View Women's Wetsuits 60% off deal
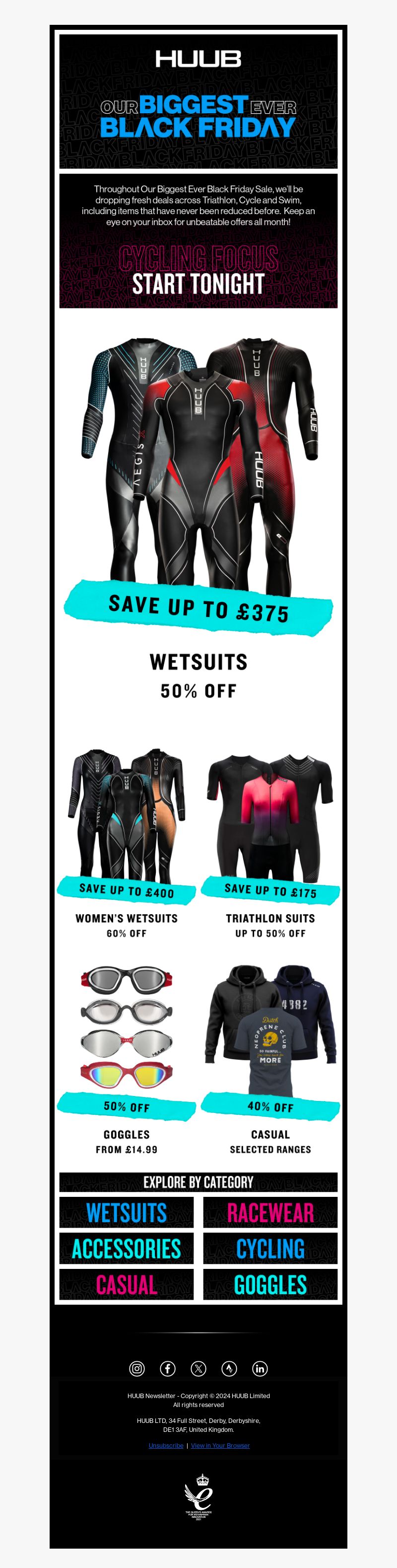The width and height of the screenshot is (397, 1568). [x=127, y=925]
